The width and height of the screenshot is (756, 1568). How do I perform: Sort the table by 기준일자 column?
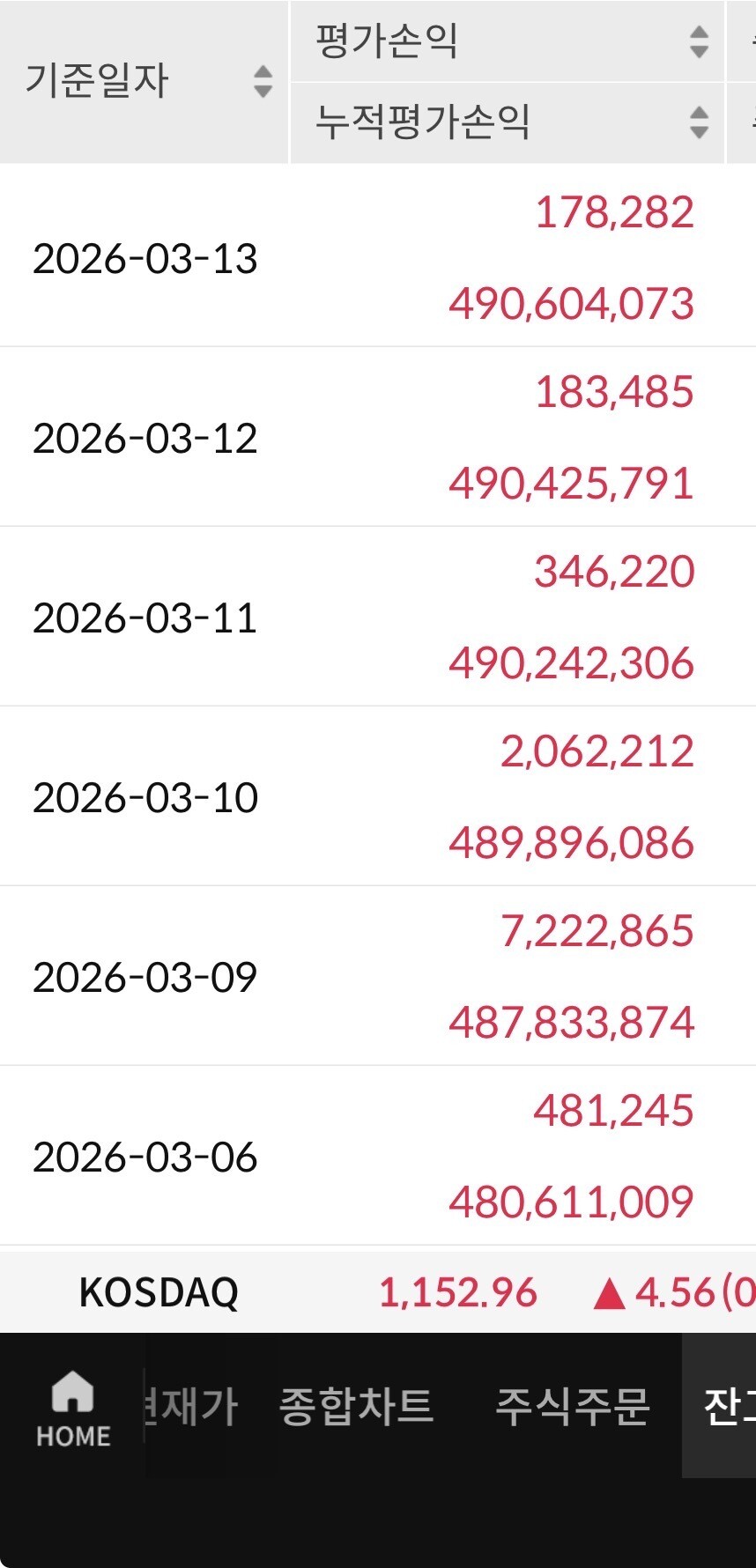(x=262, y=81)
